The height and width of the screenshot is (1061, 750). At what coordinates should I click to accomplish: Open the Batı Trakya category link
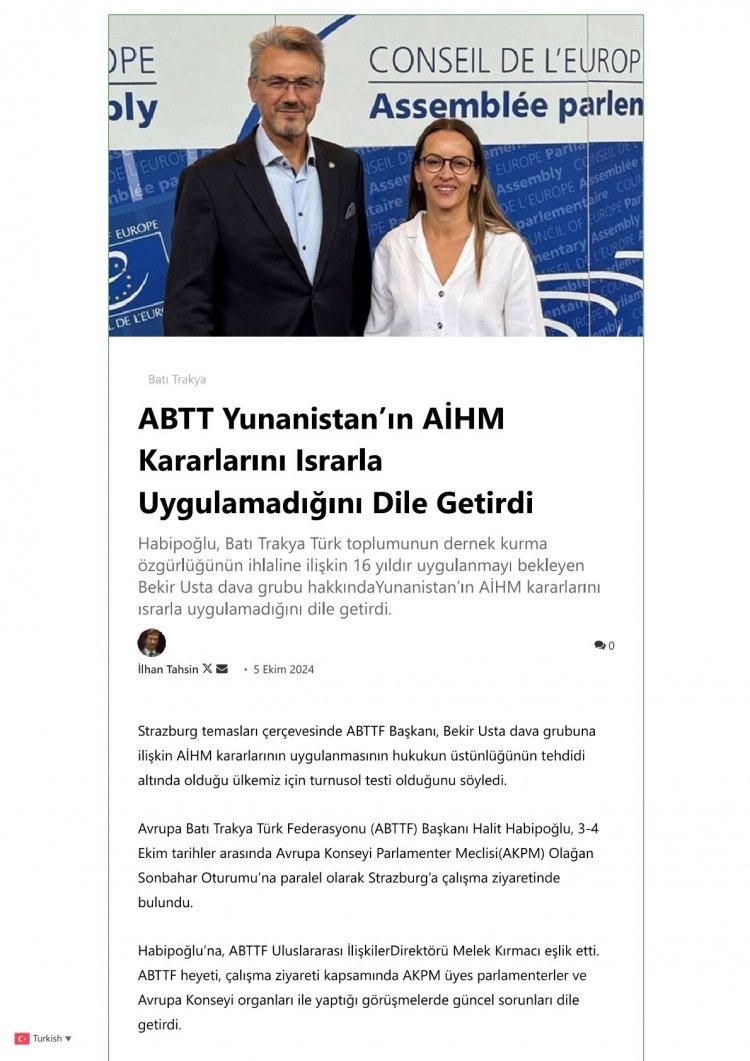(177, 380)
